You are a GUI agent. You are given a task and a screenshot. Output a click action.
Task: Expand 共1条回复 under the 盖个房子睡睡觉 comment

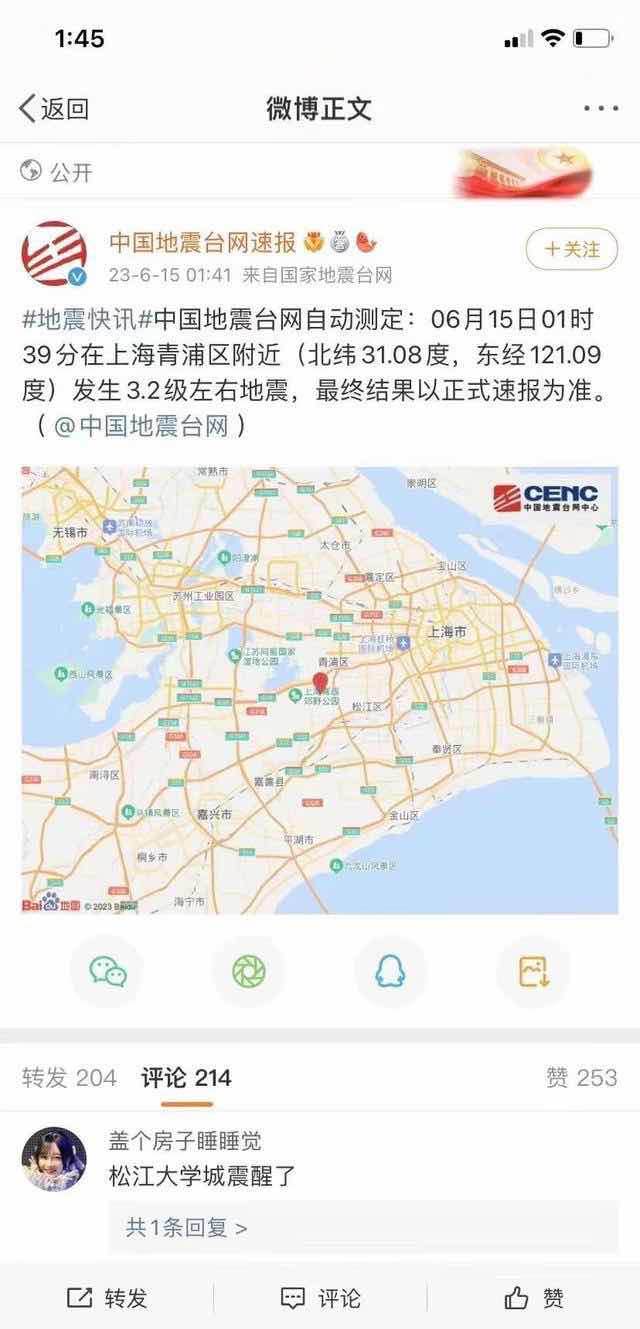[186, 1227]
